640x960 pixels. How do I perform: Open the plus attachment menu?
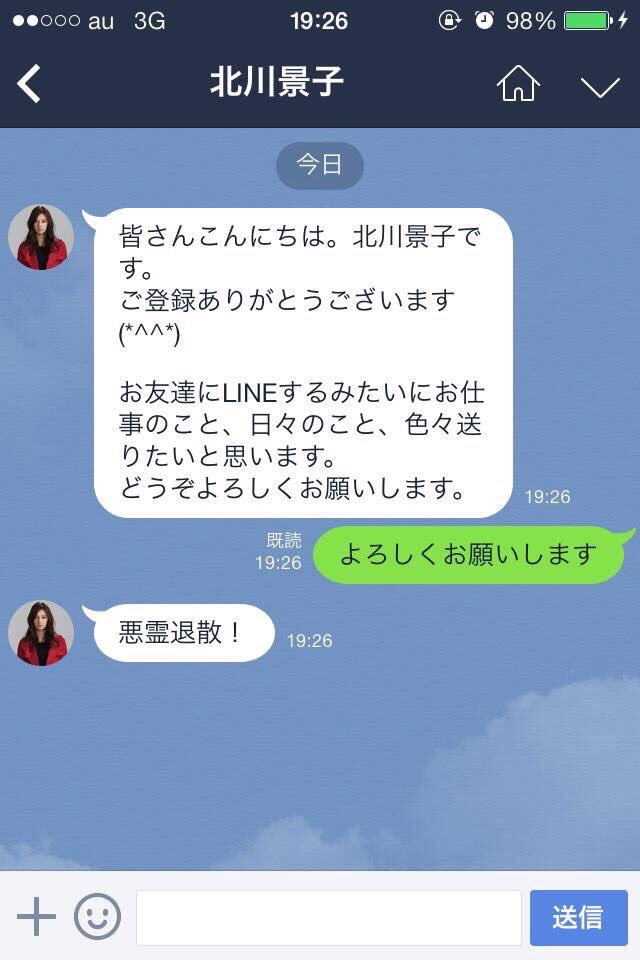click(36, 916)
